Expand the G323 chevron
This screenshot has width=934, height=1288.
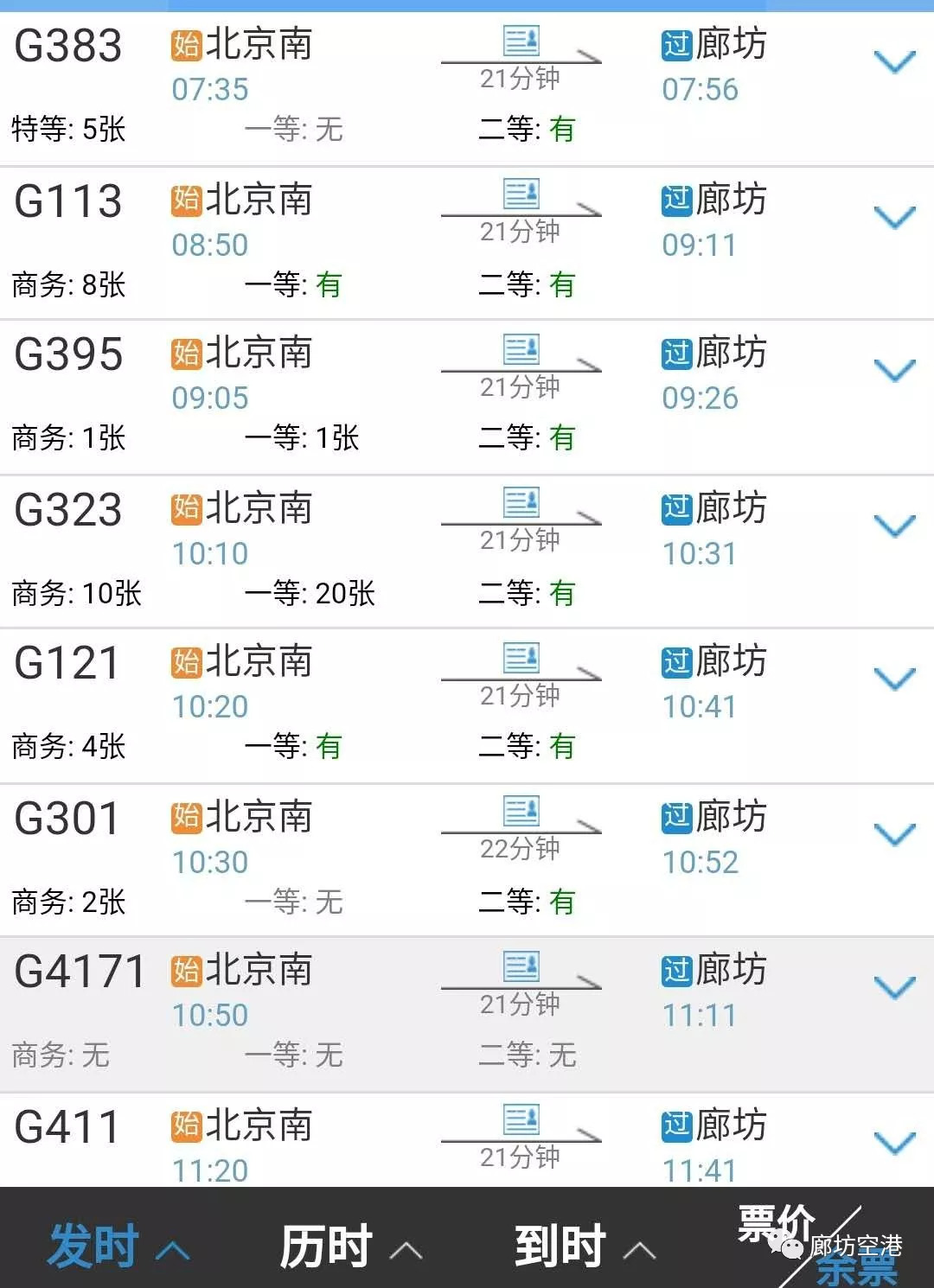pyautogui.click(x=894, y=525)
